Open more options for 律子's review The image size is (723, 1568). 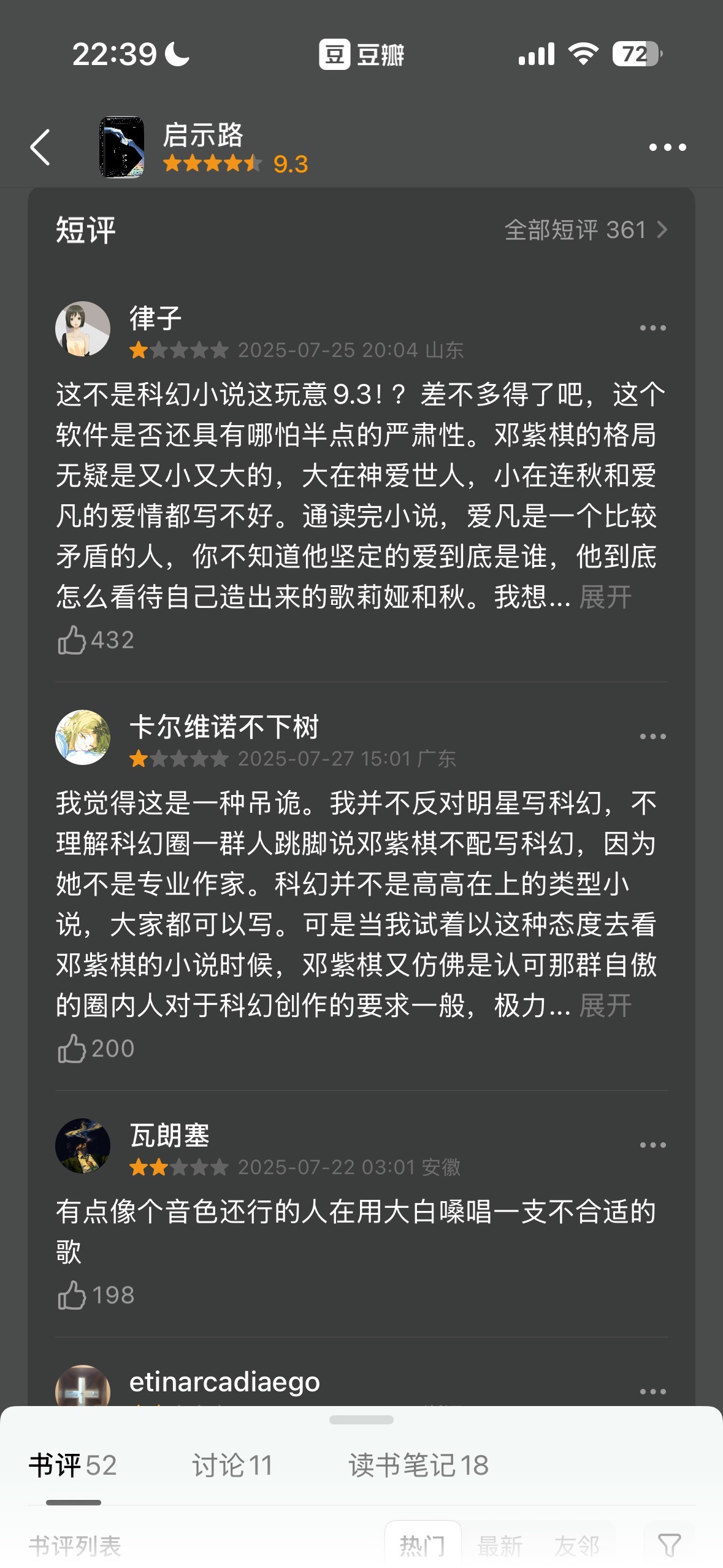[652, 328]
